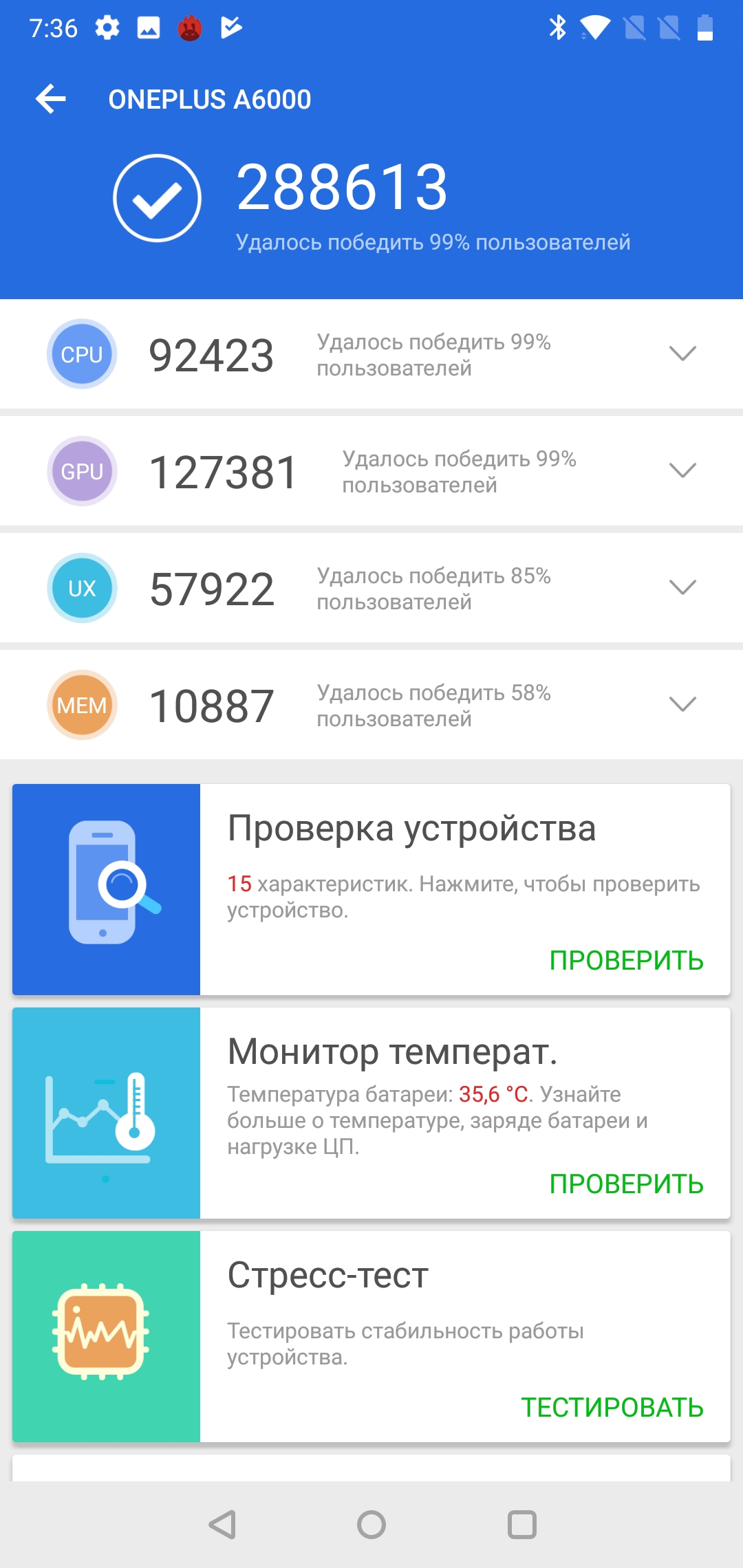Go back using the header arrow
This screenshot has height=1568, width=743.
click(x=51, y=100)
